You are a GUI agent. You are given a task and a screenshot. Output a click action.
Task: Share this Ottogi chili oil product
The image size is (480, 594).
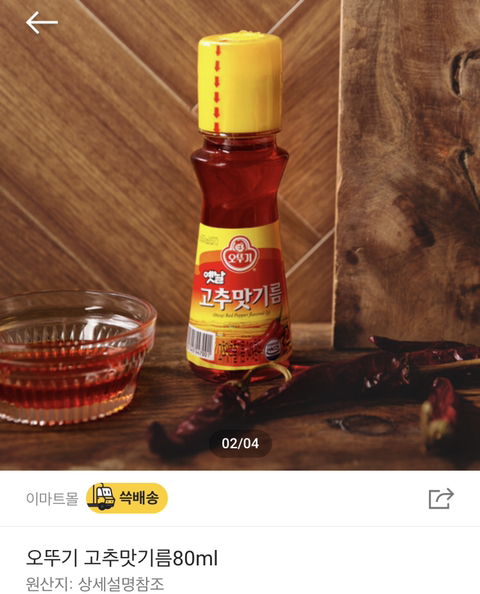pos(441,498)
